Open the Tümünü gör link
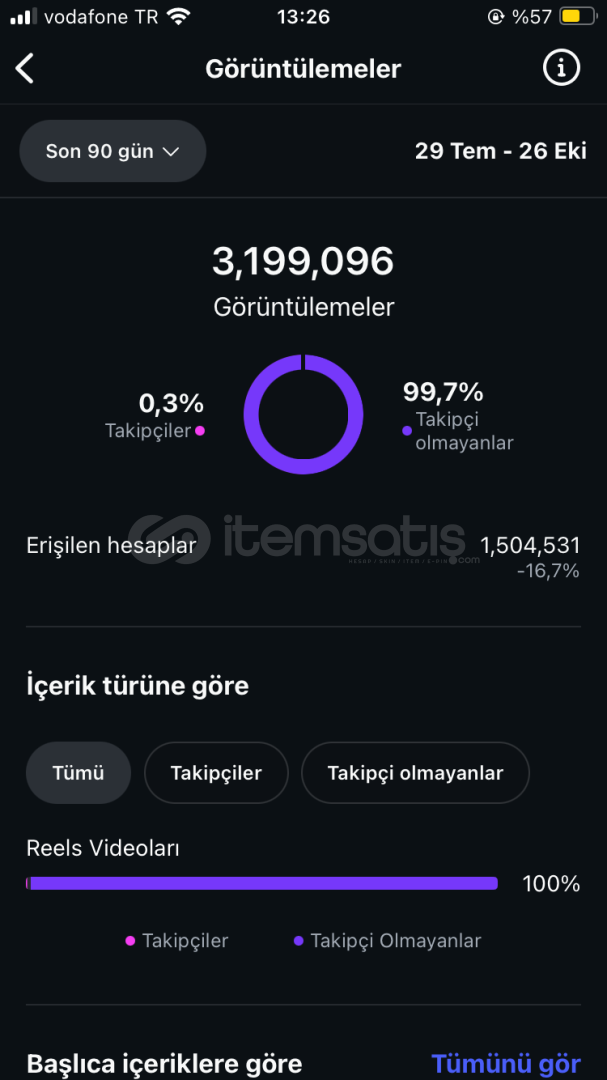 [x=506, y=1063]
